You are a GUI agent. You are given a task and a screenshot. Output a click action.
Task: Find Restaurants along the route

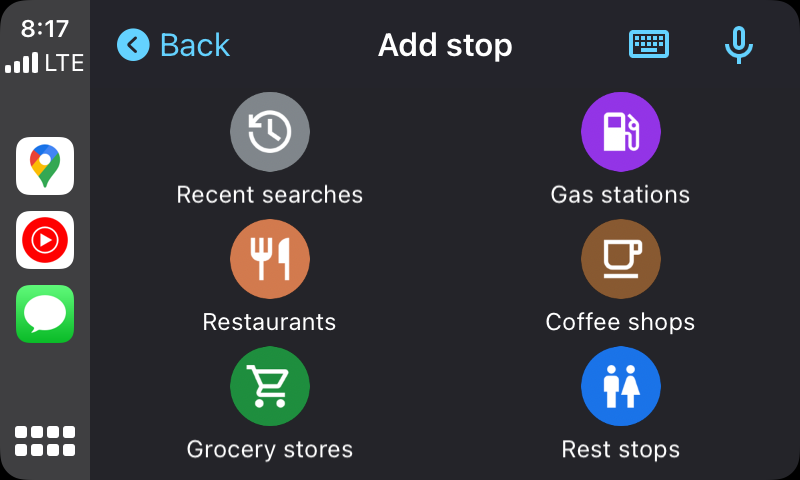point(269,259)
